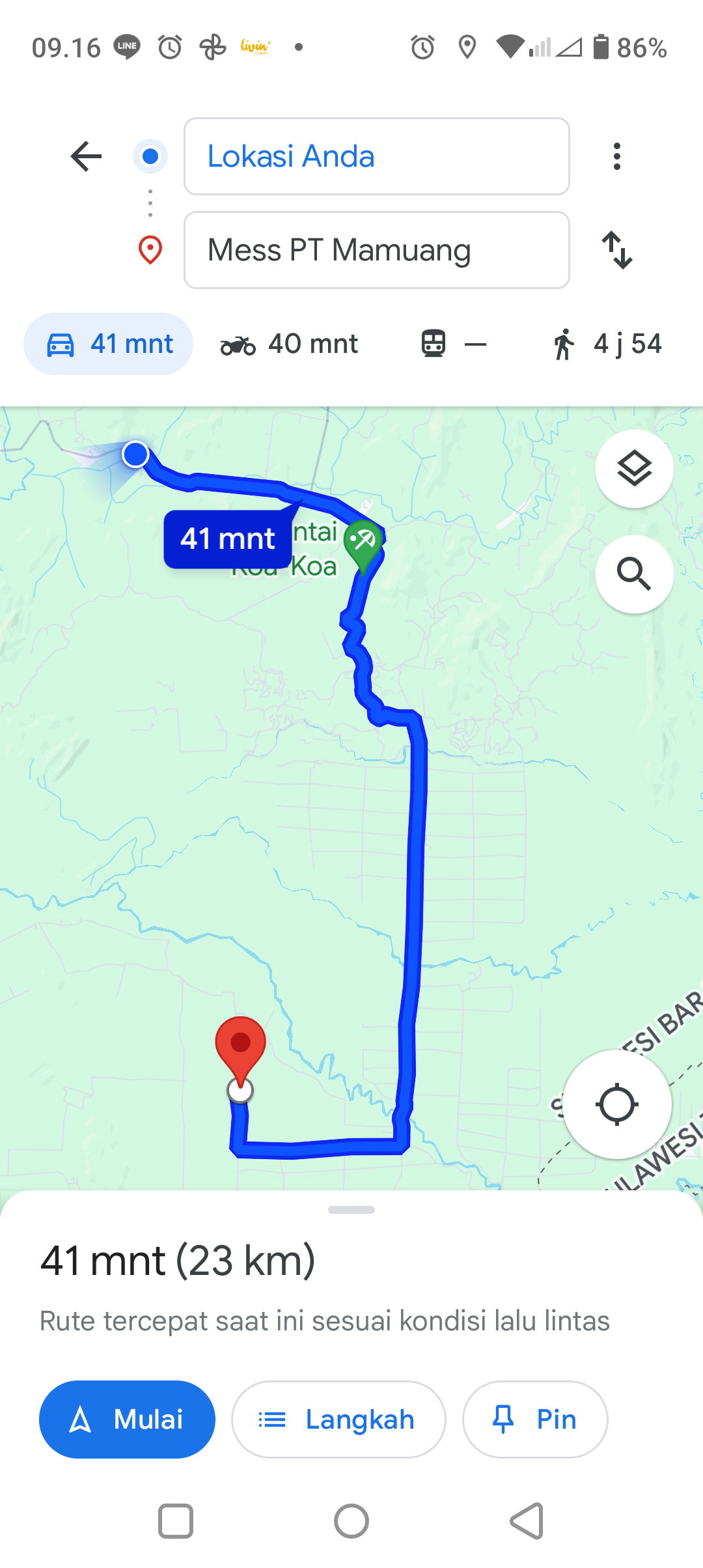Screen dimensions: 703x1568
Task: Switch to walking mode 4 j 54
Action: (607, 344)
